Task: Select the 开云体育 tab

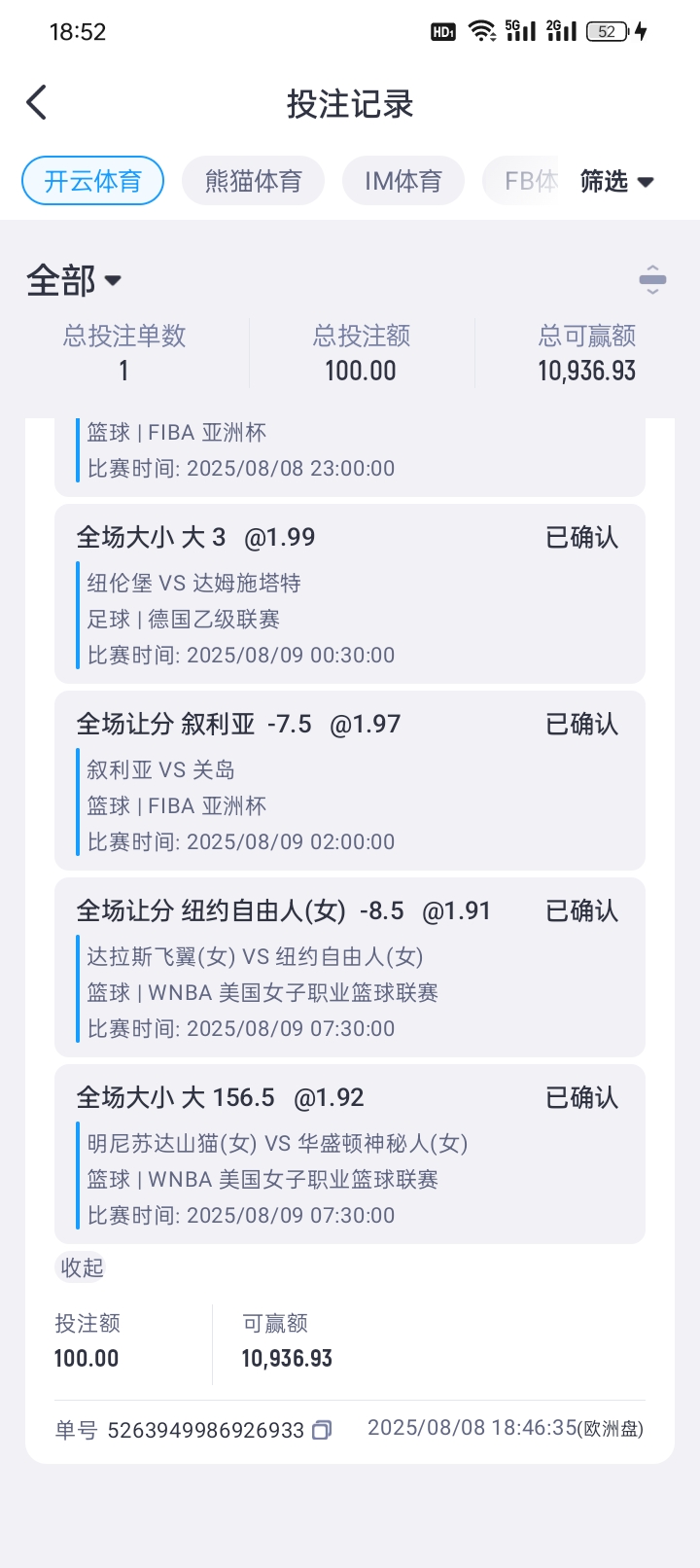Action: [92, 181]
